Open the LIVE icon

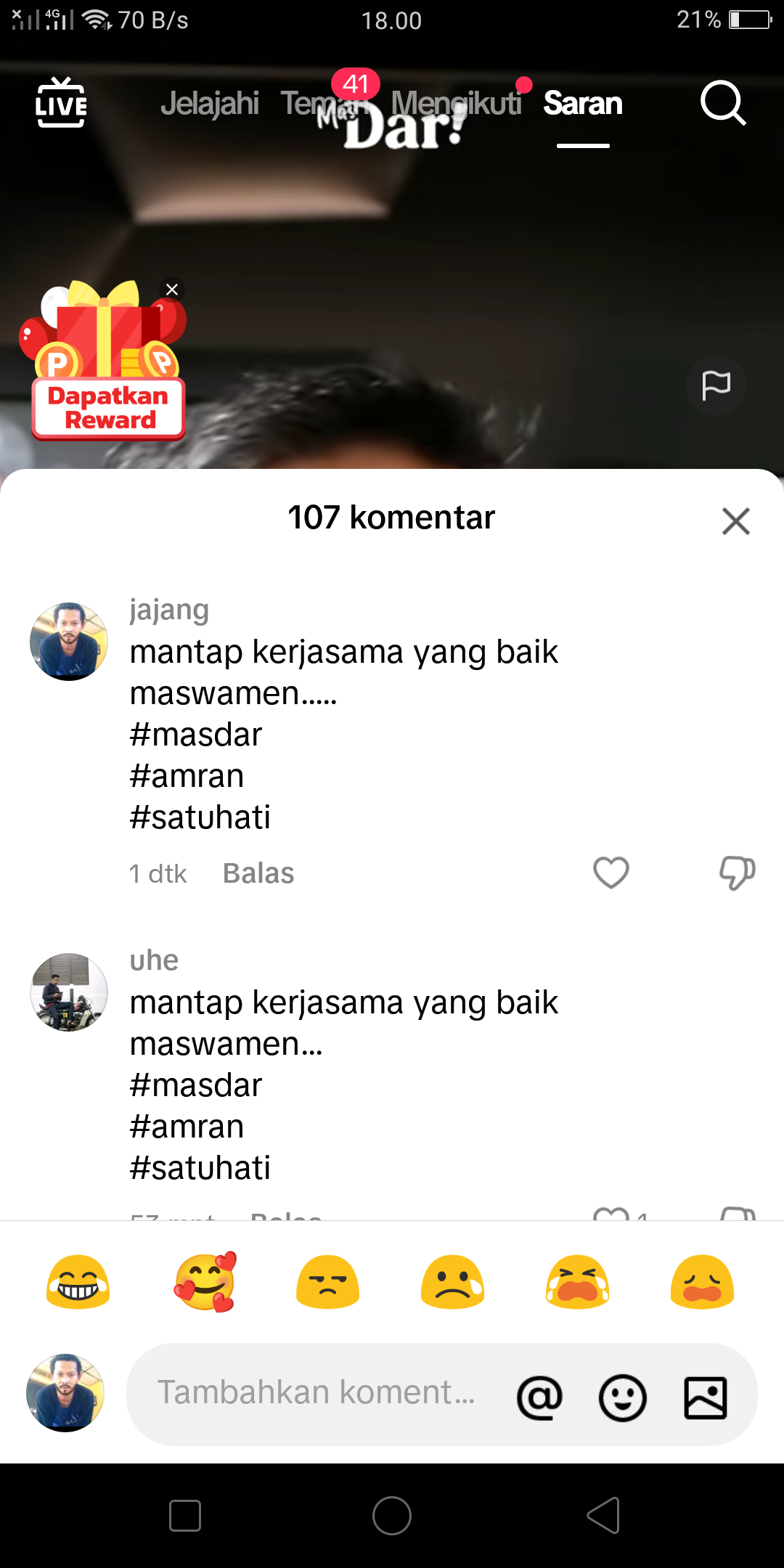pyautogui.click(x=61, y=102)
